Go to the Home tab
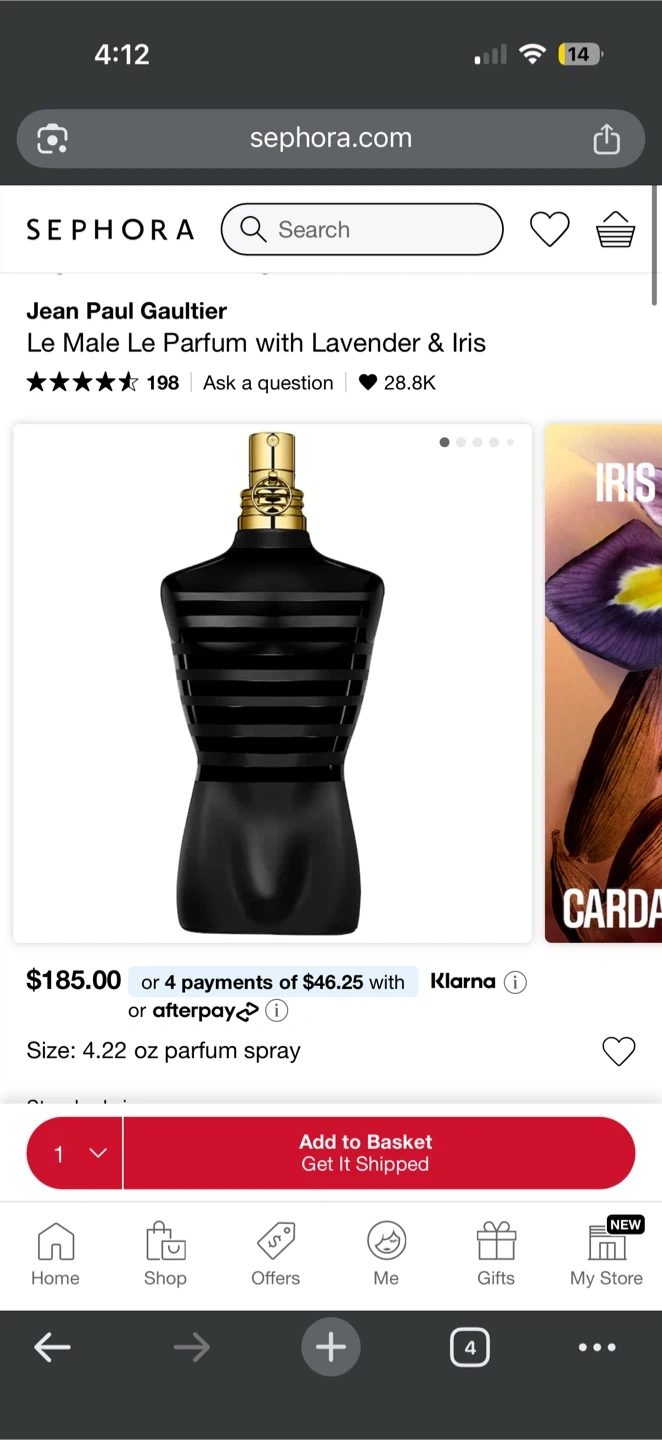Image resolution: width=662 pixels, height=1440 pixels. [55, 1255]
